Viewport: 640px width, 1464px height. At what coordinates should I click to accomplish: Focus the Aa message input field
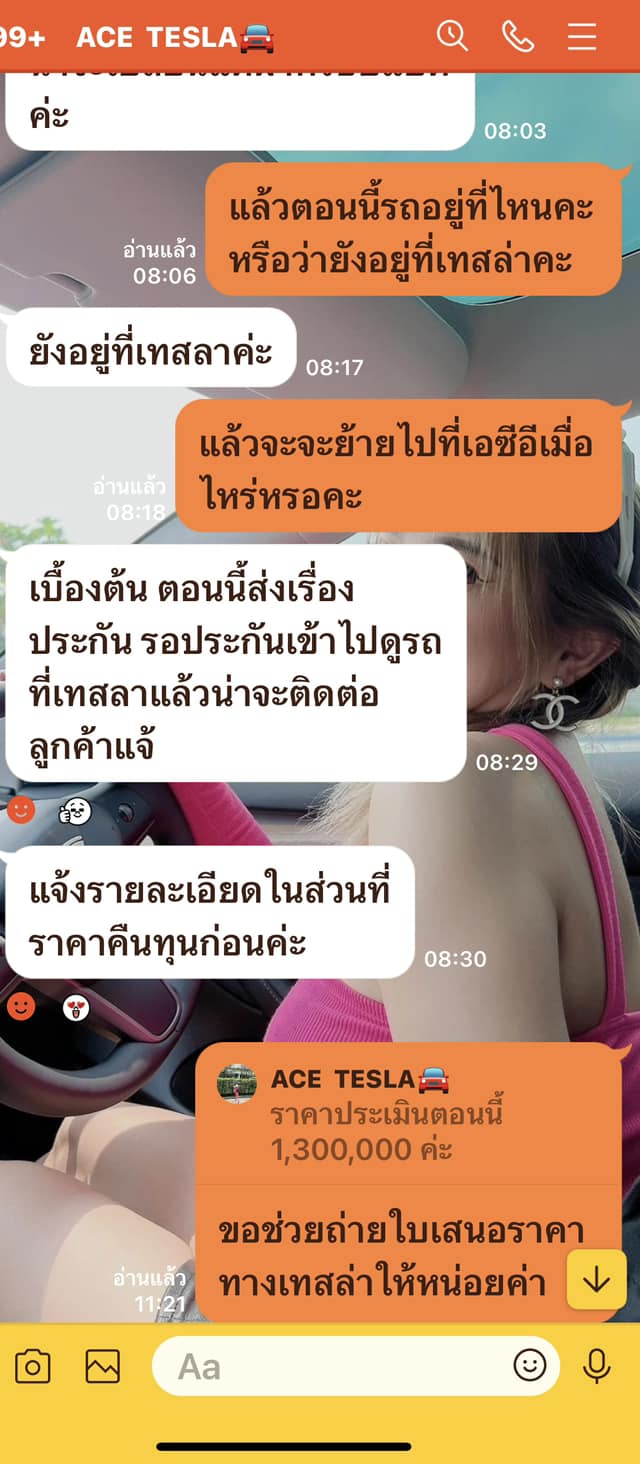330,1366
